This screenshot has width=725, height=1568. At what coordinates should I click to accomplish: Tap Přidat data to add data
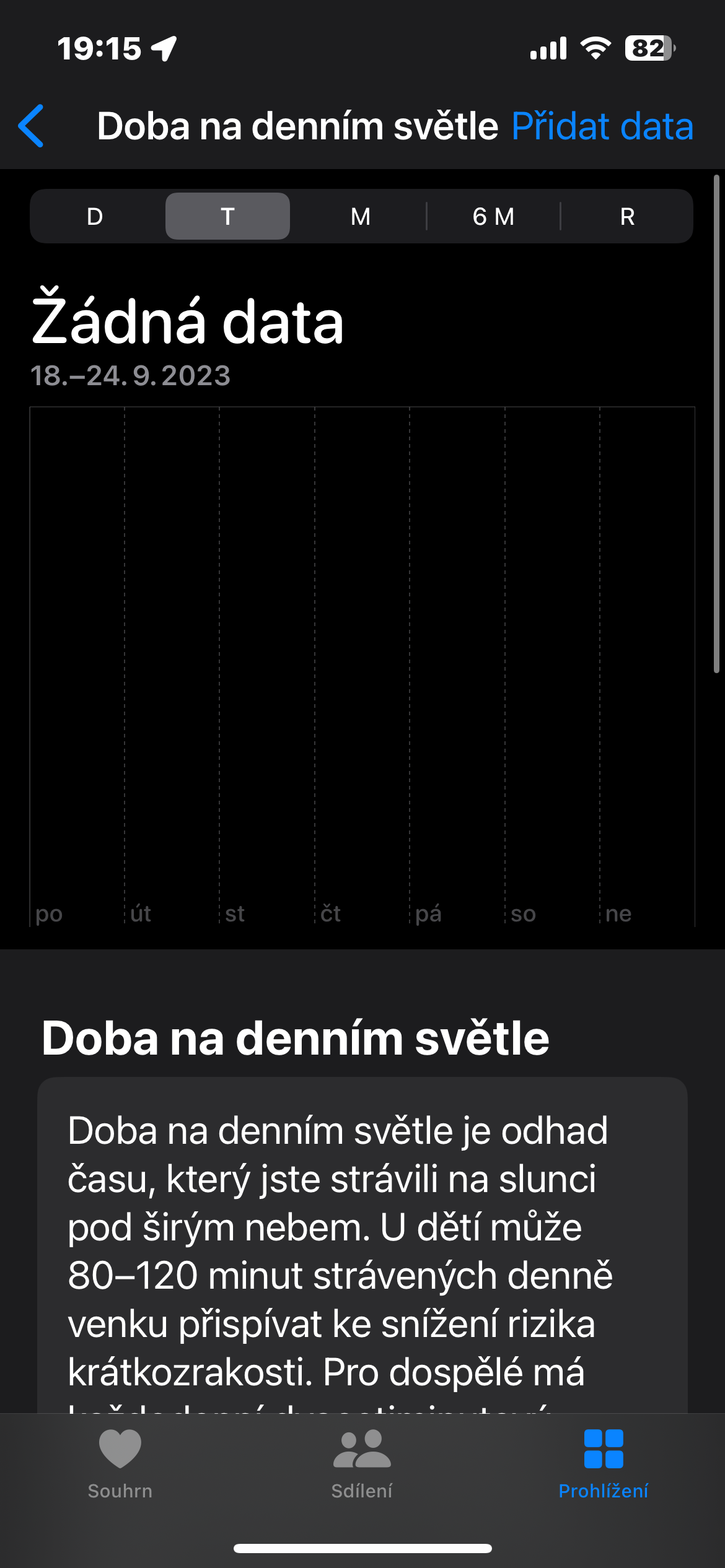pyautogui.click(x=602, y=126)
